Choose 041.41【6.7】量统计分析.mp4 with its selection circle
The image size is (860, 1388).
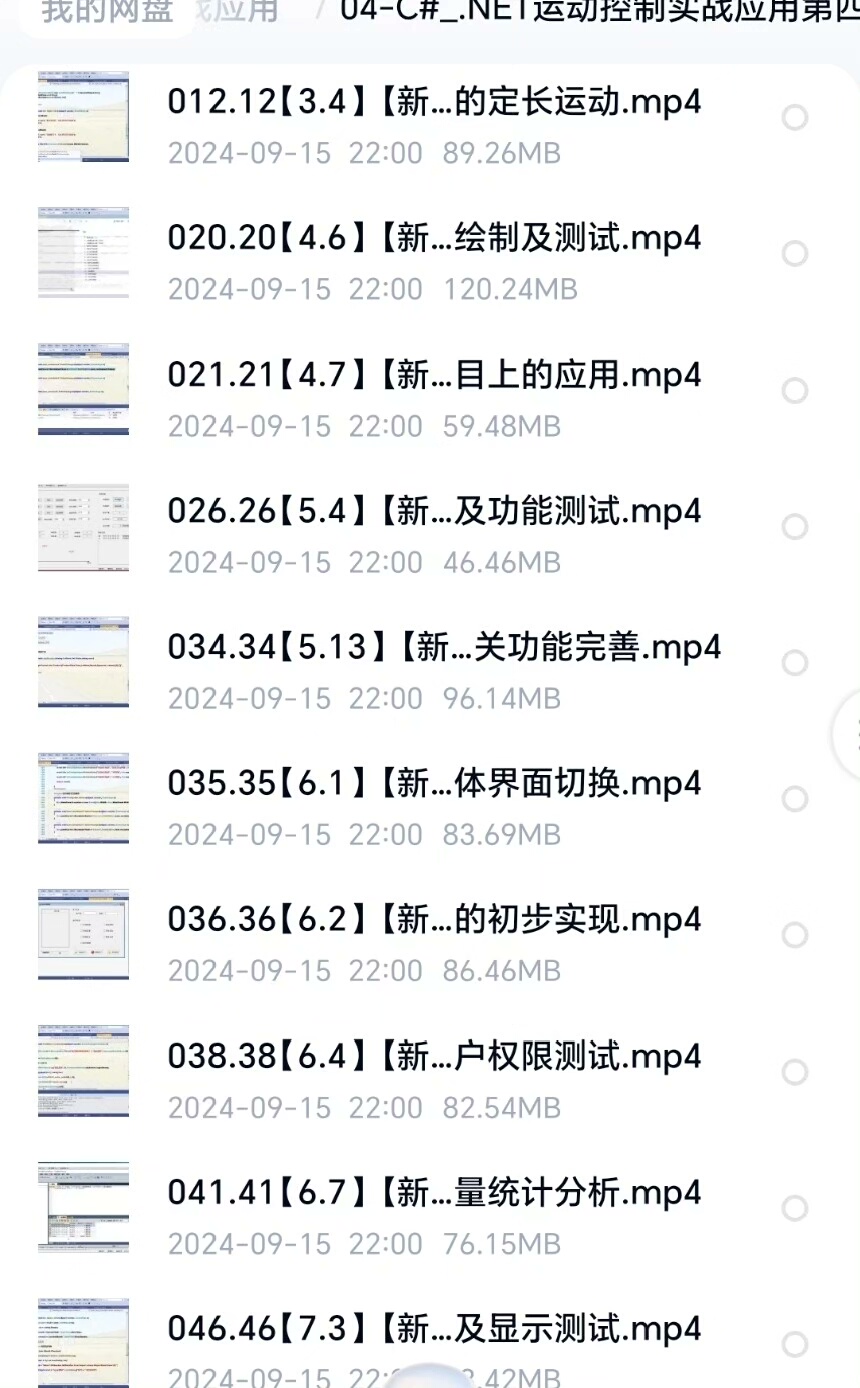[x=795, y=1209]
